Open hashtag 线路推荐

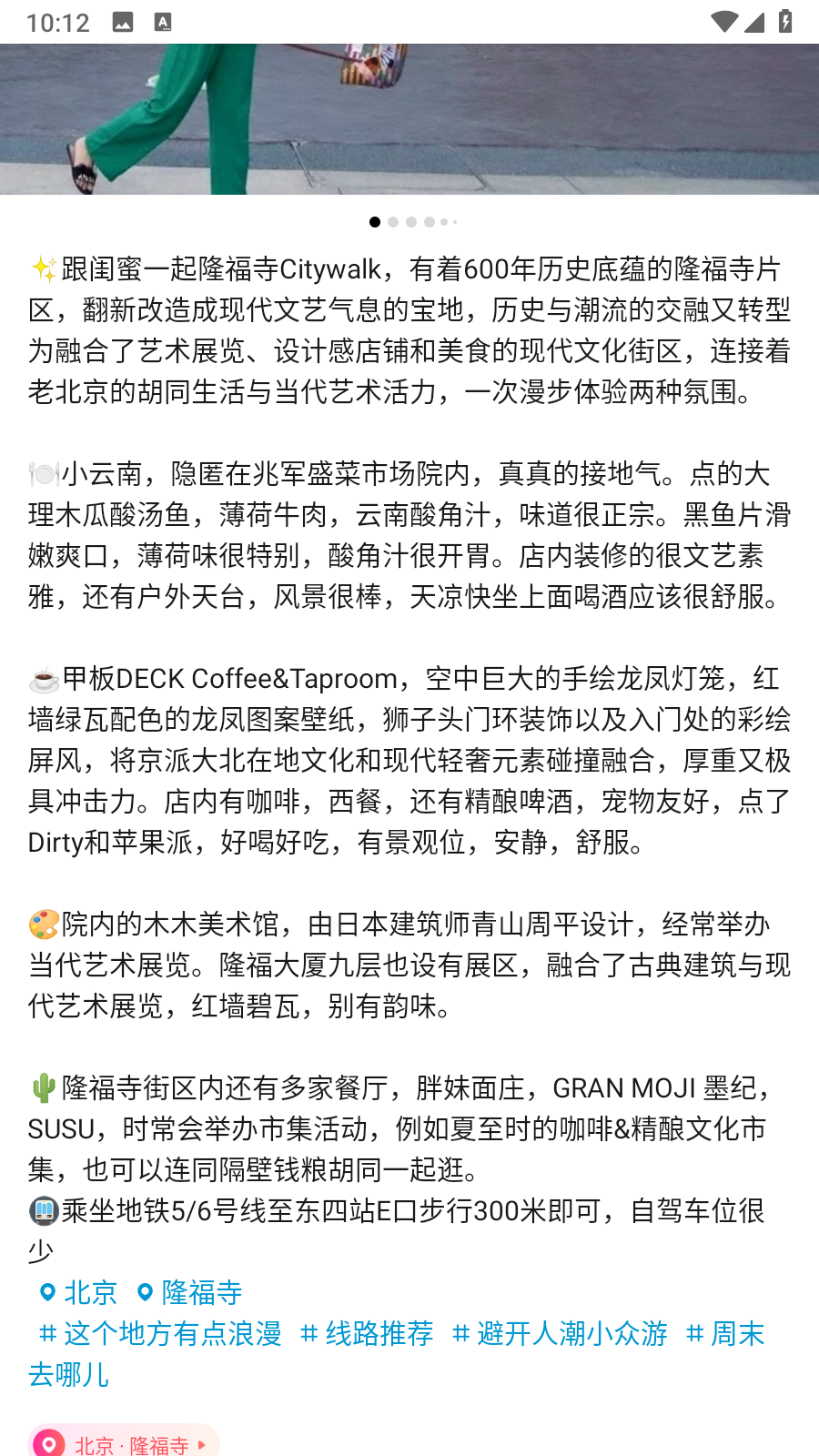tap(367, 1334)
